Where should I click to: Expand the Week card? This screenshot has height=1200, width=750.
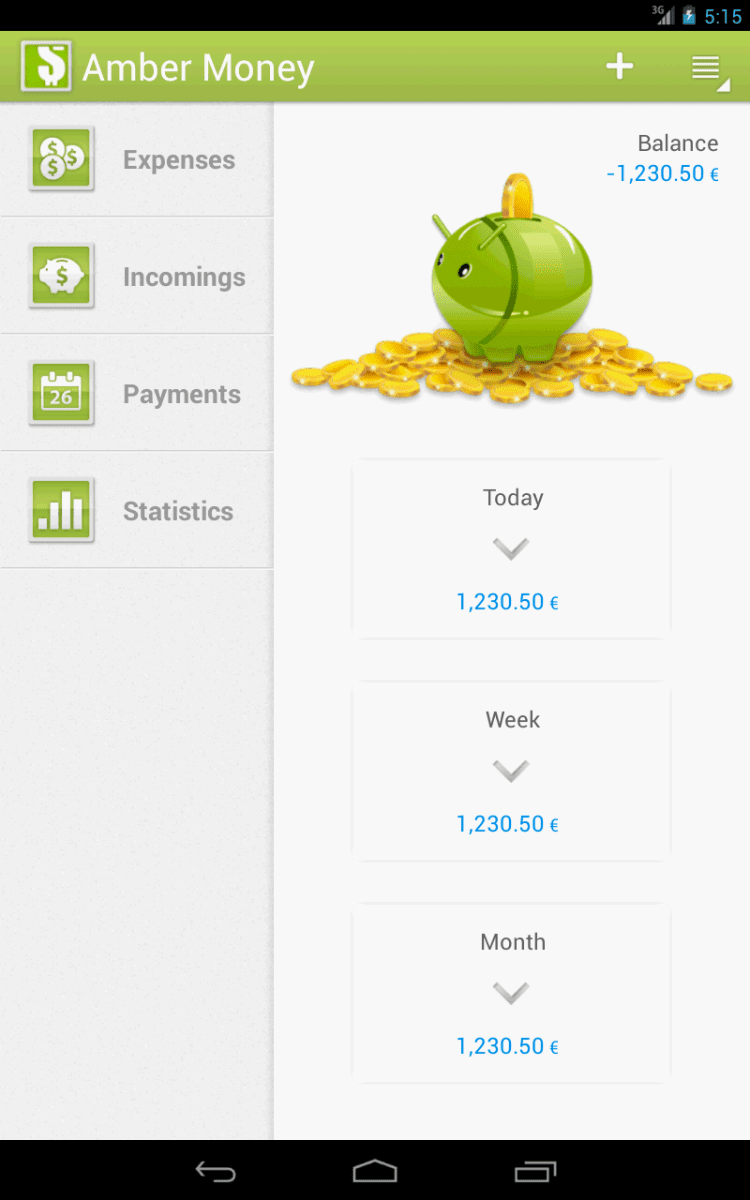click(x=511, y=770)
